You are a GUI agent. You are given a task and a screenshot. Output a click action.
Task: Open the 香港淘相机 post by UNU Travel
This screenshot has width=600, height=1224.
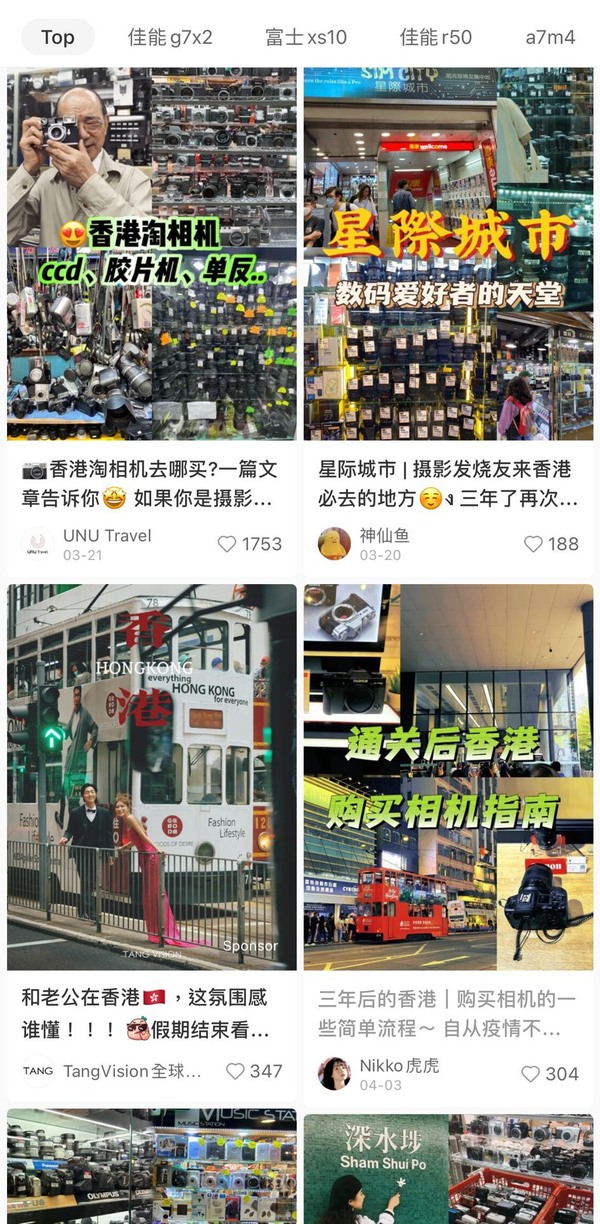[x=152, y=254]
